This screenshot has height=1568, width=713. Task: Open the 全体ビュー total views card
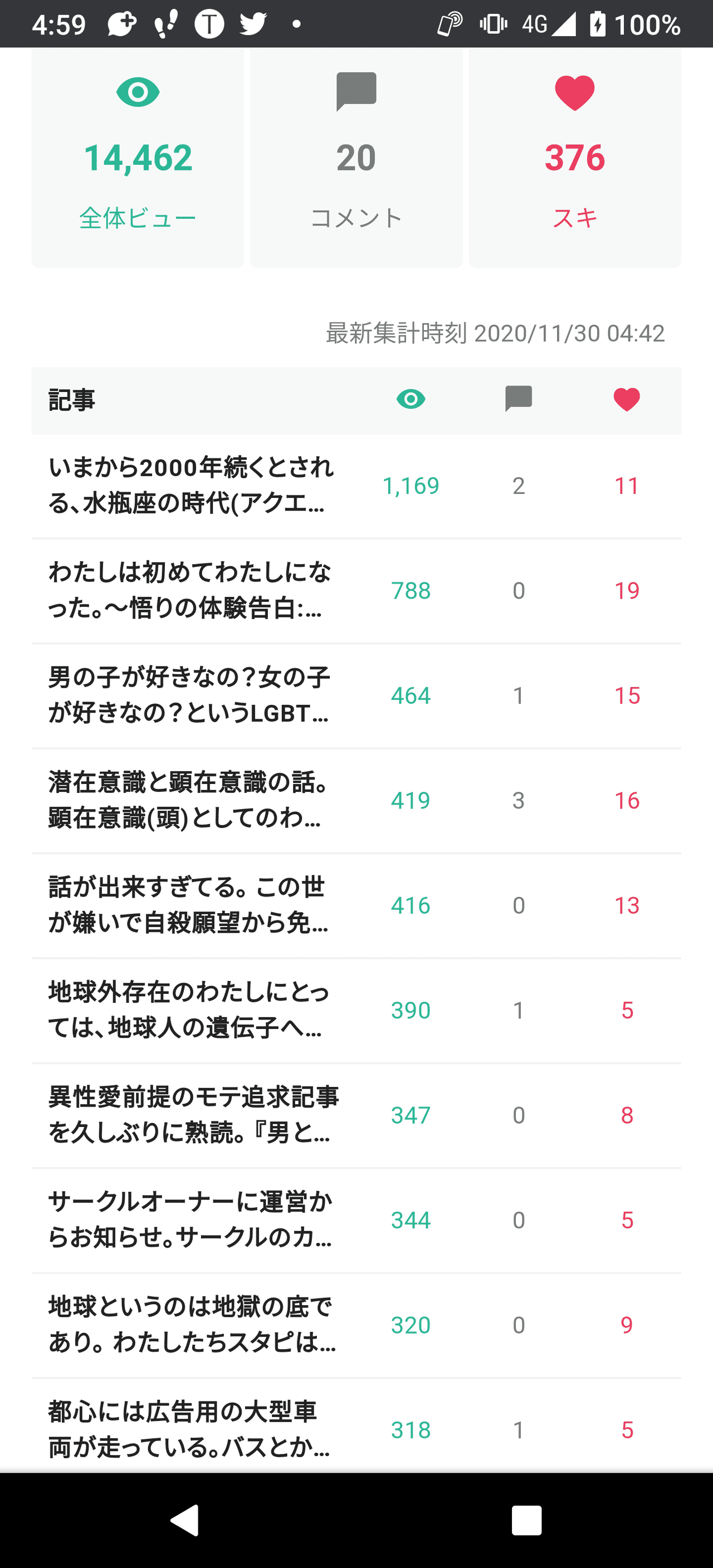click(x=138, y=157)
